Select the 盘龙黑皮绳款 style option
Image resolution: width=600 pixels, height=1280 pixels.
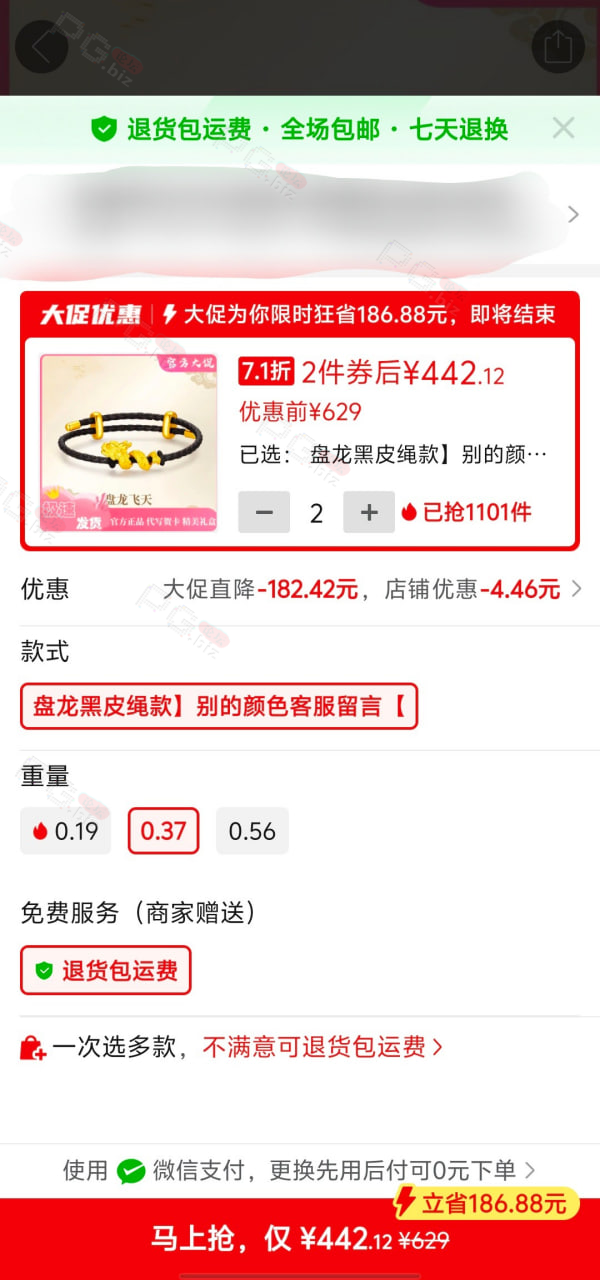pos(219,707)
